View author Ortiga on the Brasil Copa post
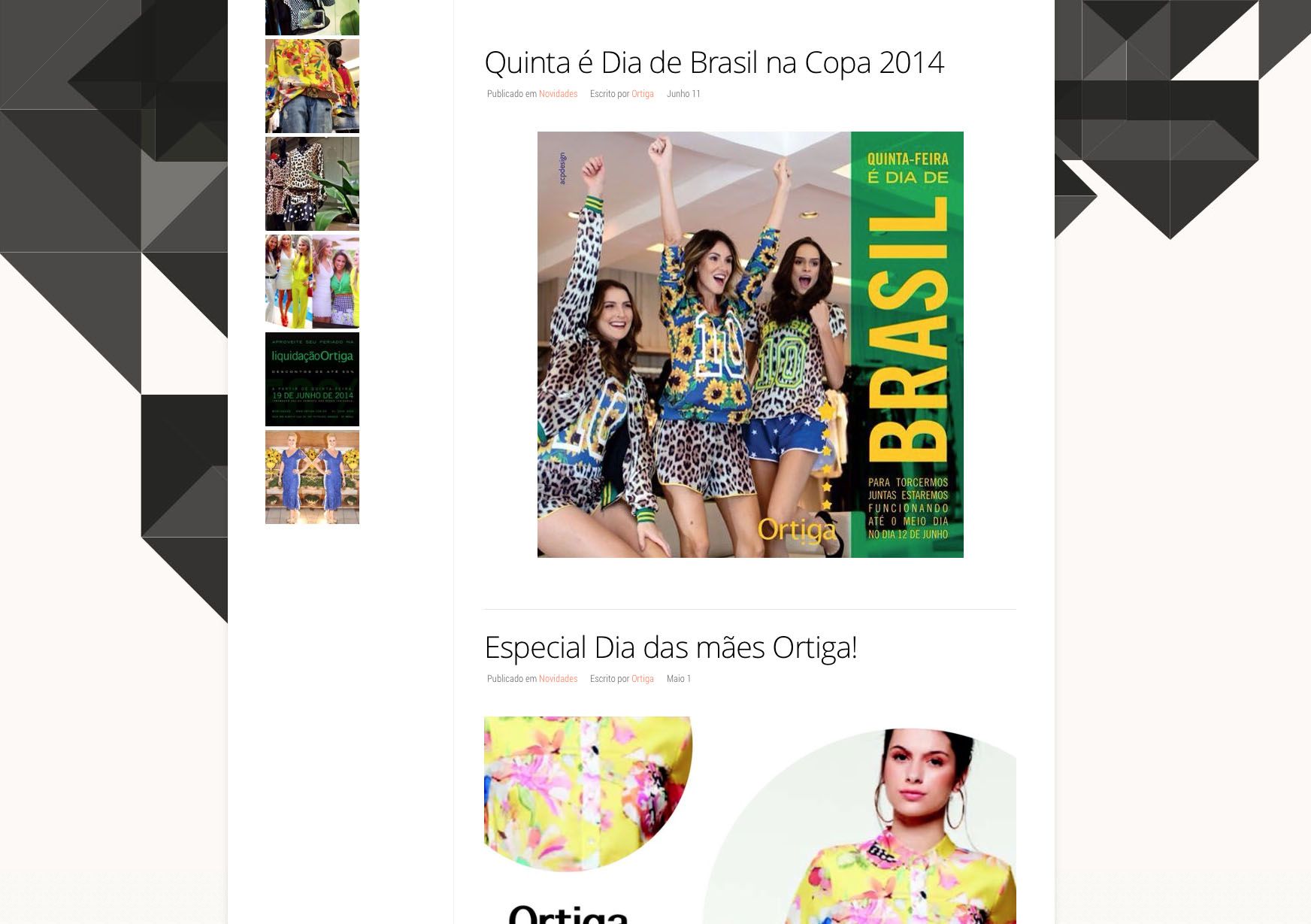Image resolution: width=1311 pixels, height=924 pixels. [642, 94]
